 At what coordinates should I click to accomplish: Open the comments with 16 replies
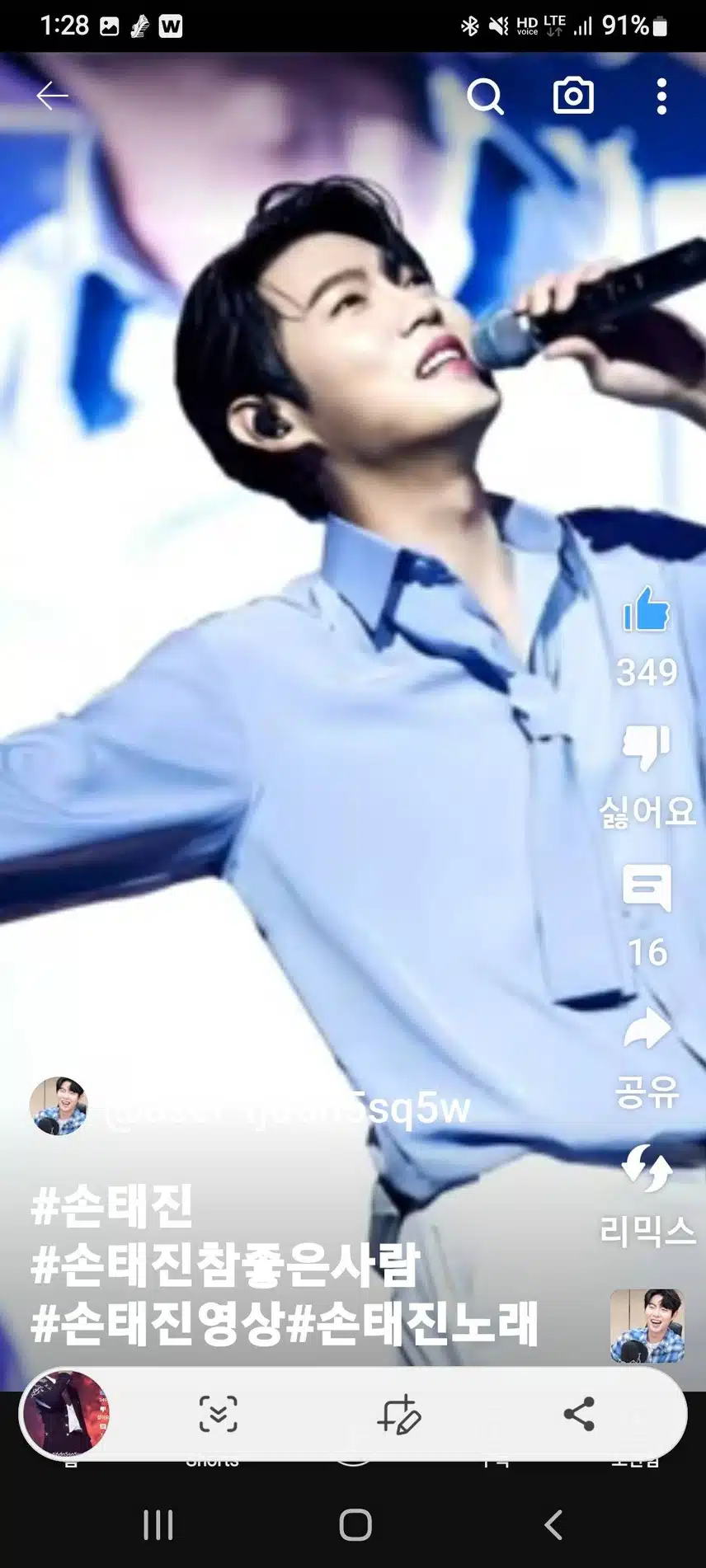coord(647,889)
